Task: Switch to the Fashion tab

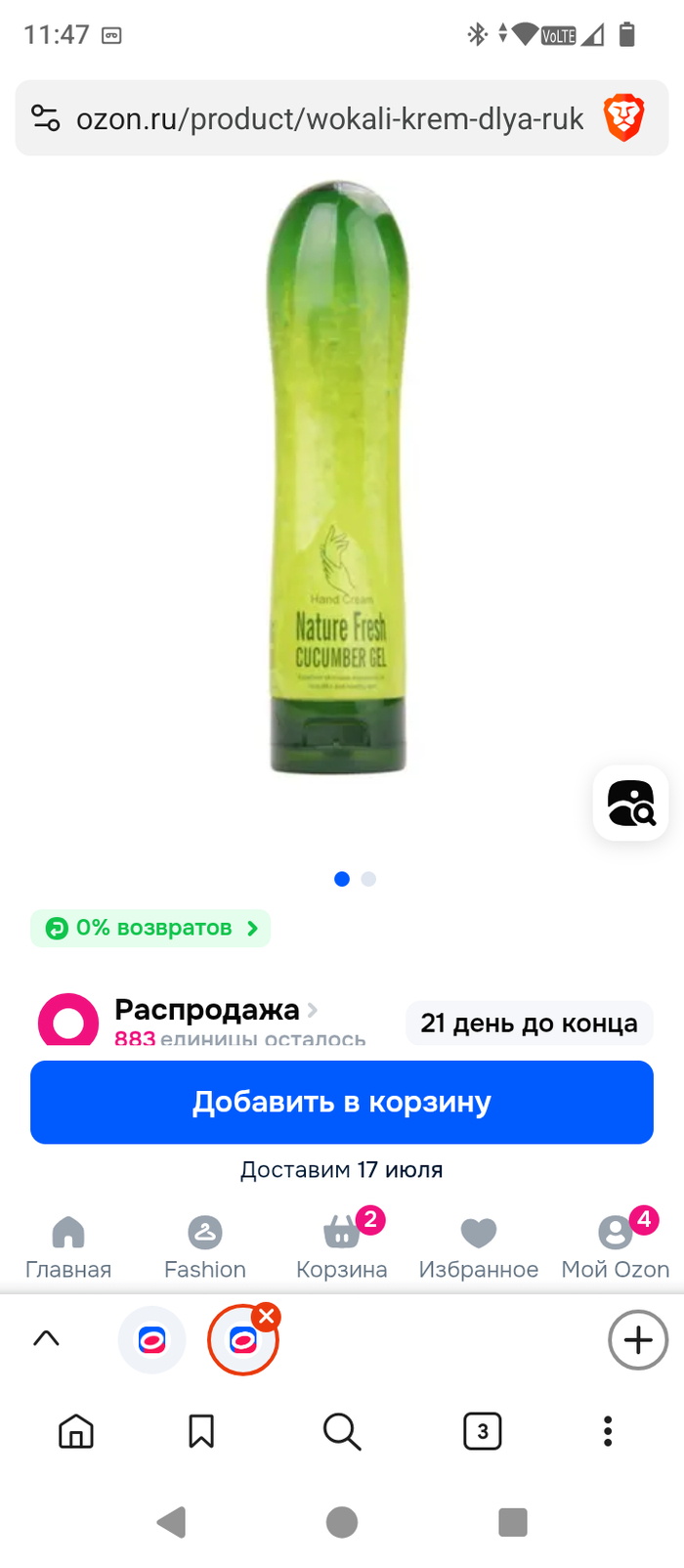Action: pos(205,1246)
